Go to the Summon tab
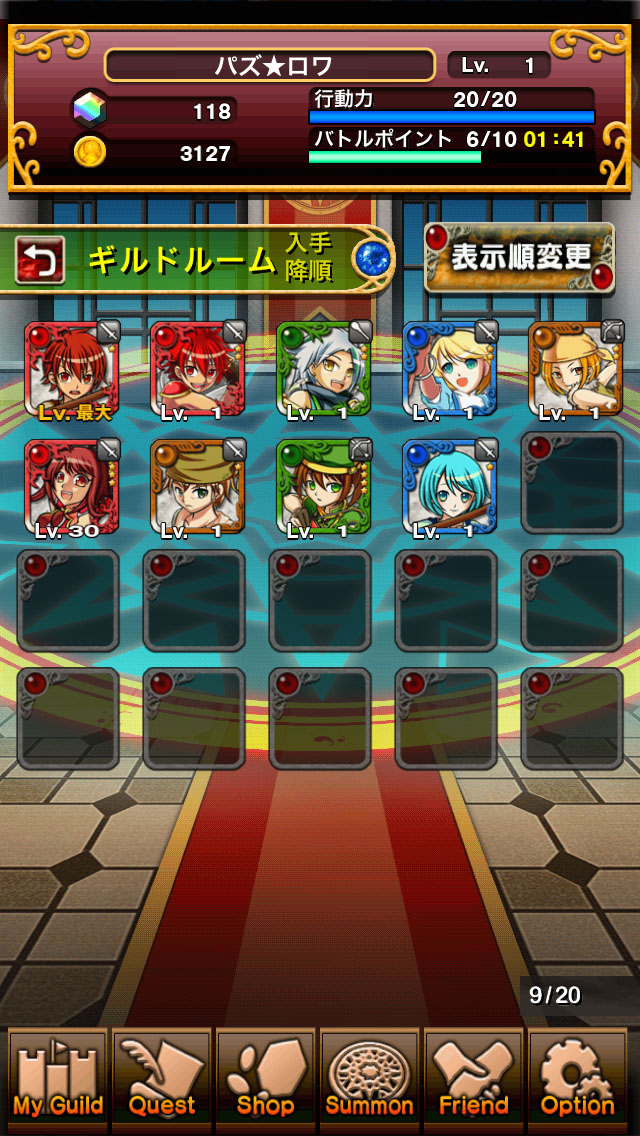Viewport: 640px width, 1136px height. pos(370,1079)
